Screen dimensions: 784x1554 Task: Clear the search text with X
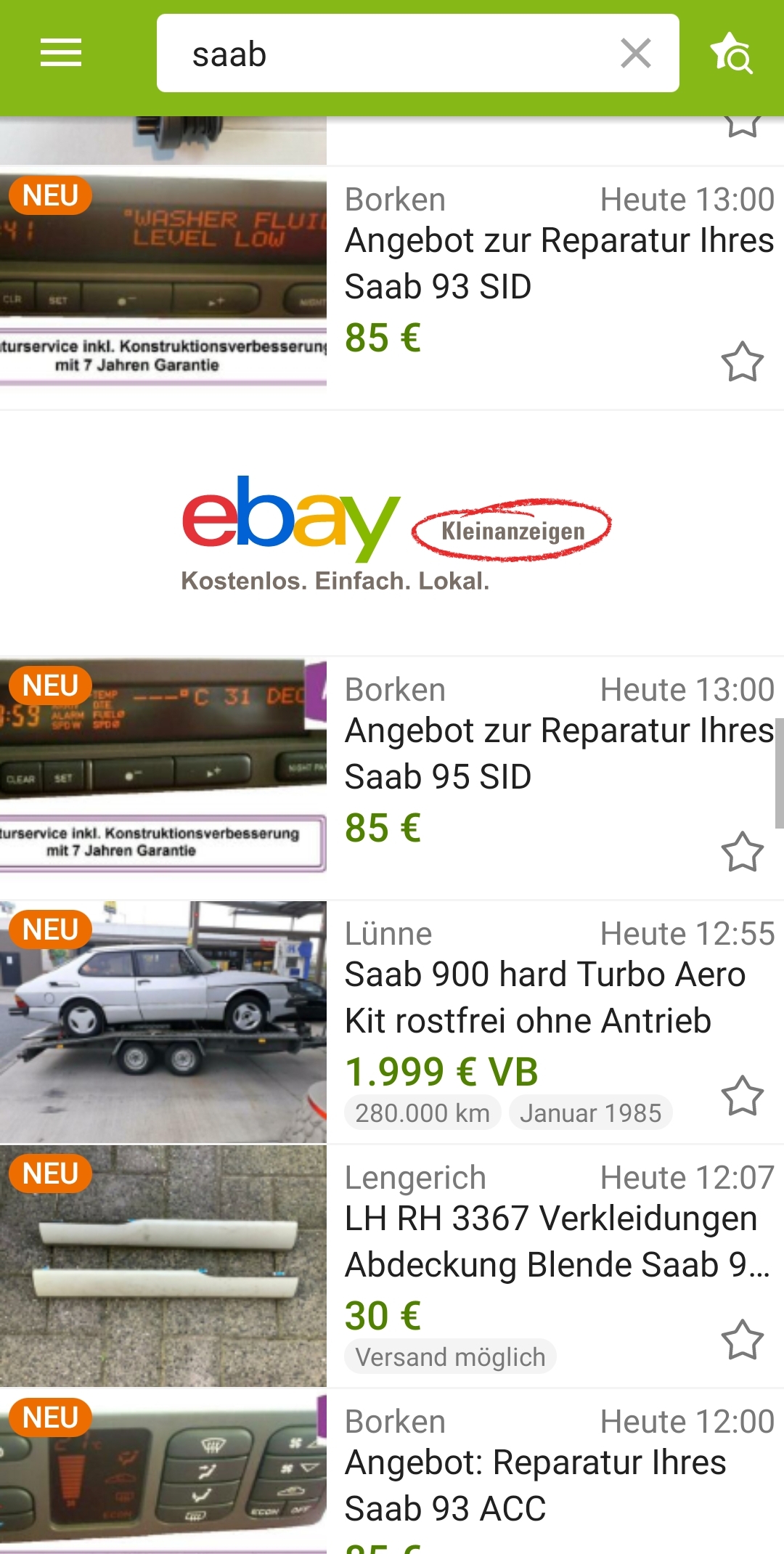coord(636,54)
